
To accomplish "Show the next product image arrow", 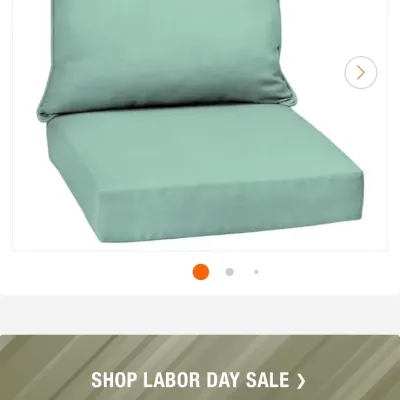I will [x=361, y=72].
